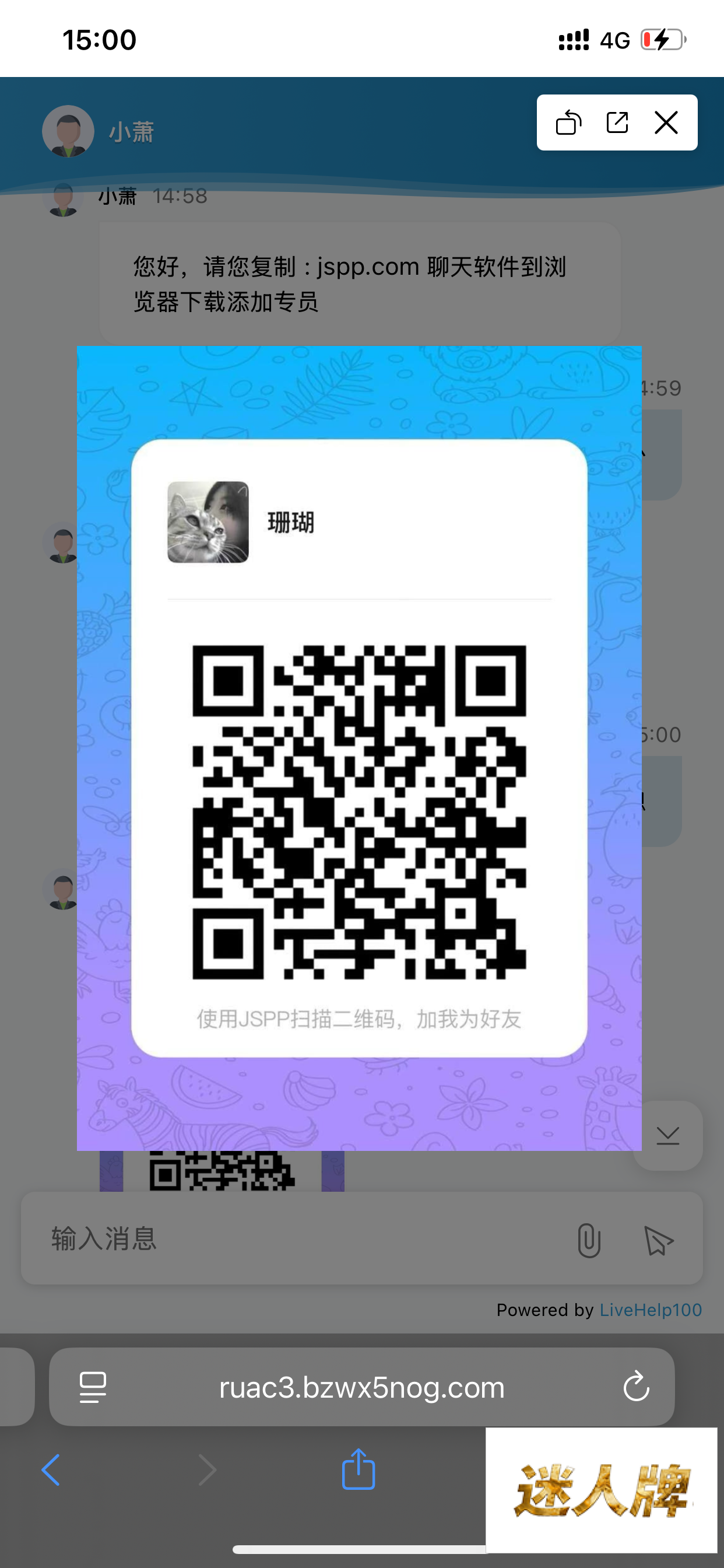
Task: Open image in new window
Action: (617, 123)
